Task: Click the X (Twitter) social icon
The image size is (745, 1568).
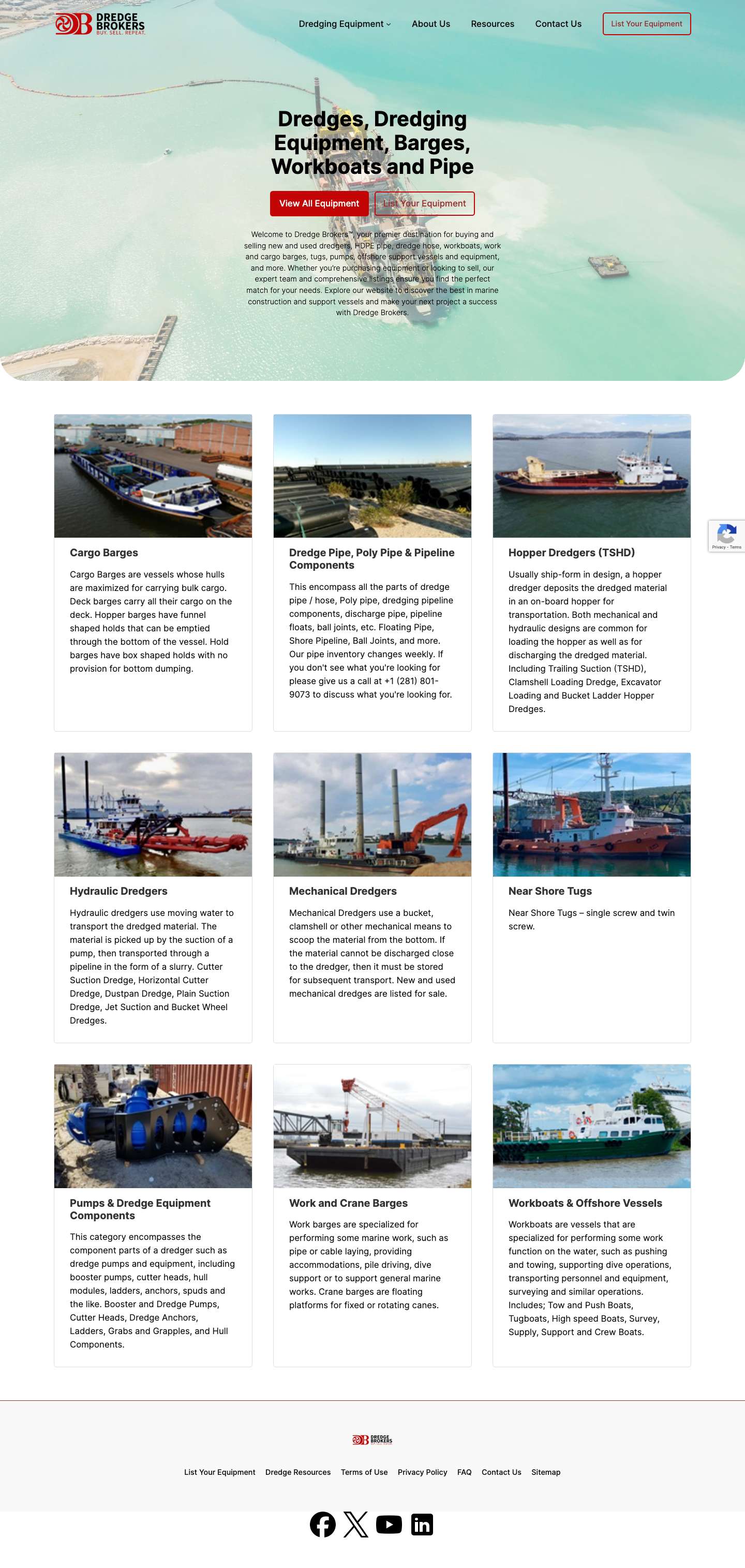Action: pos(356,1525)
